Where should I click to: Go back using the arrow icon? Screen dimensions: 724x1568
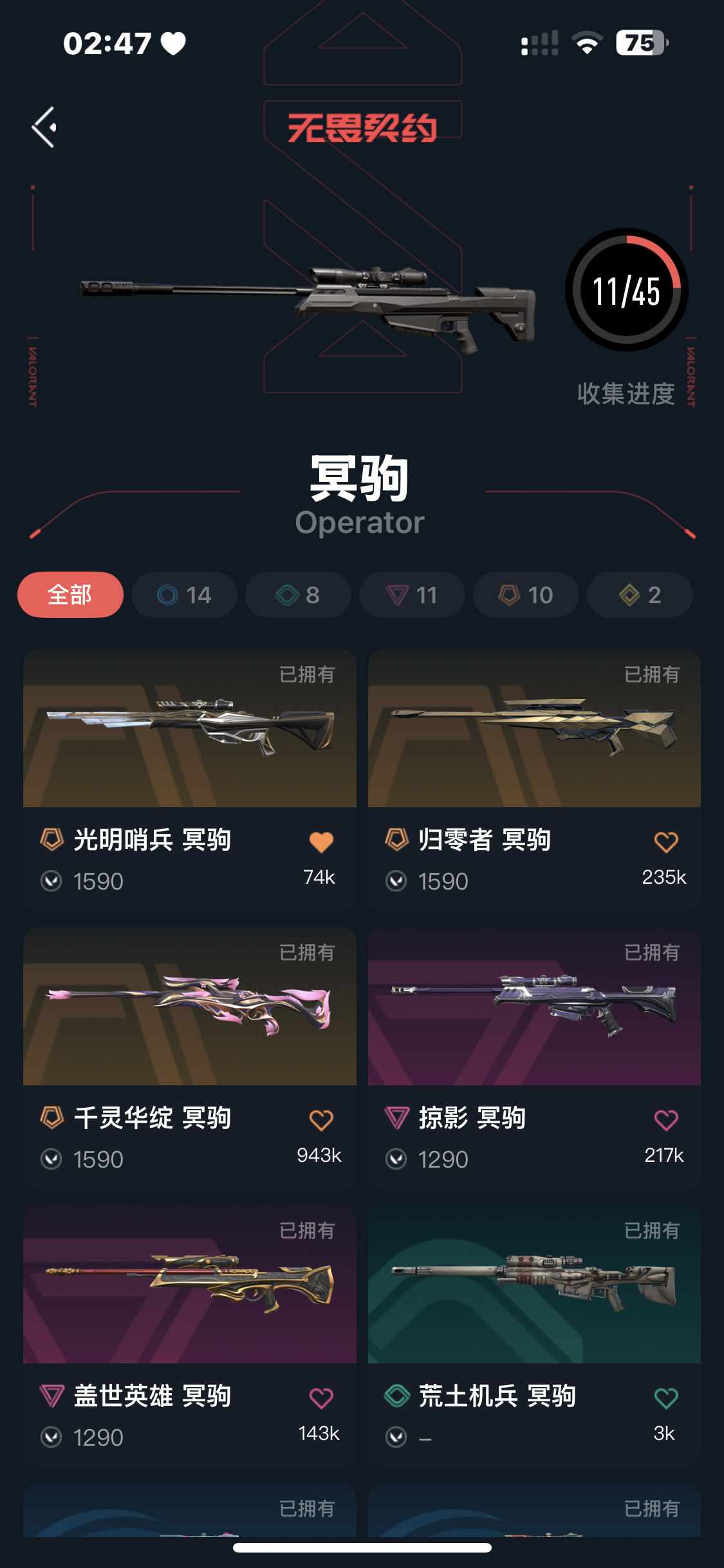click(x=44, y=127)
